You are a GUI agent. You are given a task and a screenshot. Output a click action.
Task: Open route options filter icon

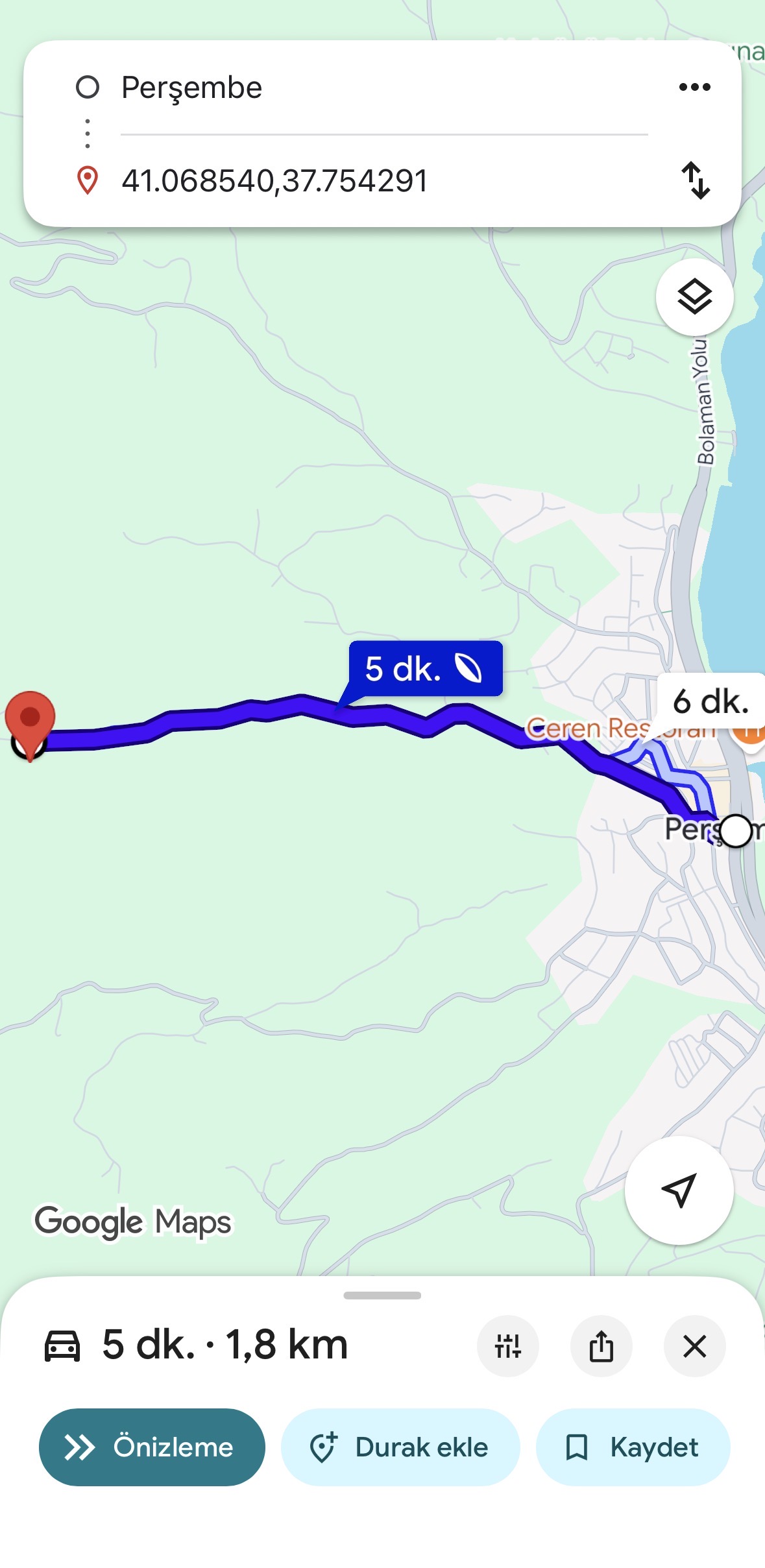(508, 1346)
